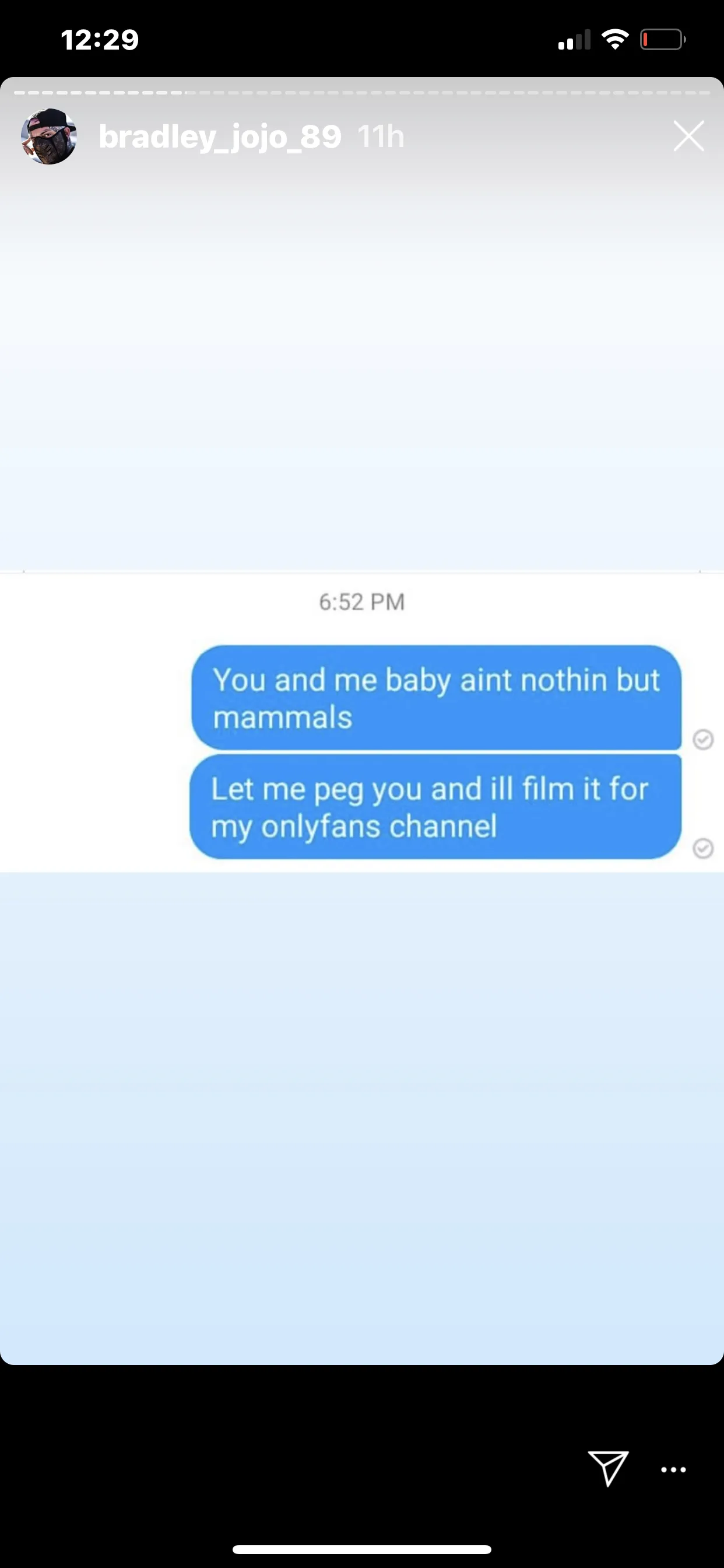Share this story via paper plane icon
The width and height of the screenshot is (724, 1568).
(x=608, y=1468)
